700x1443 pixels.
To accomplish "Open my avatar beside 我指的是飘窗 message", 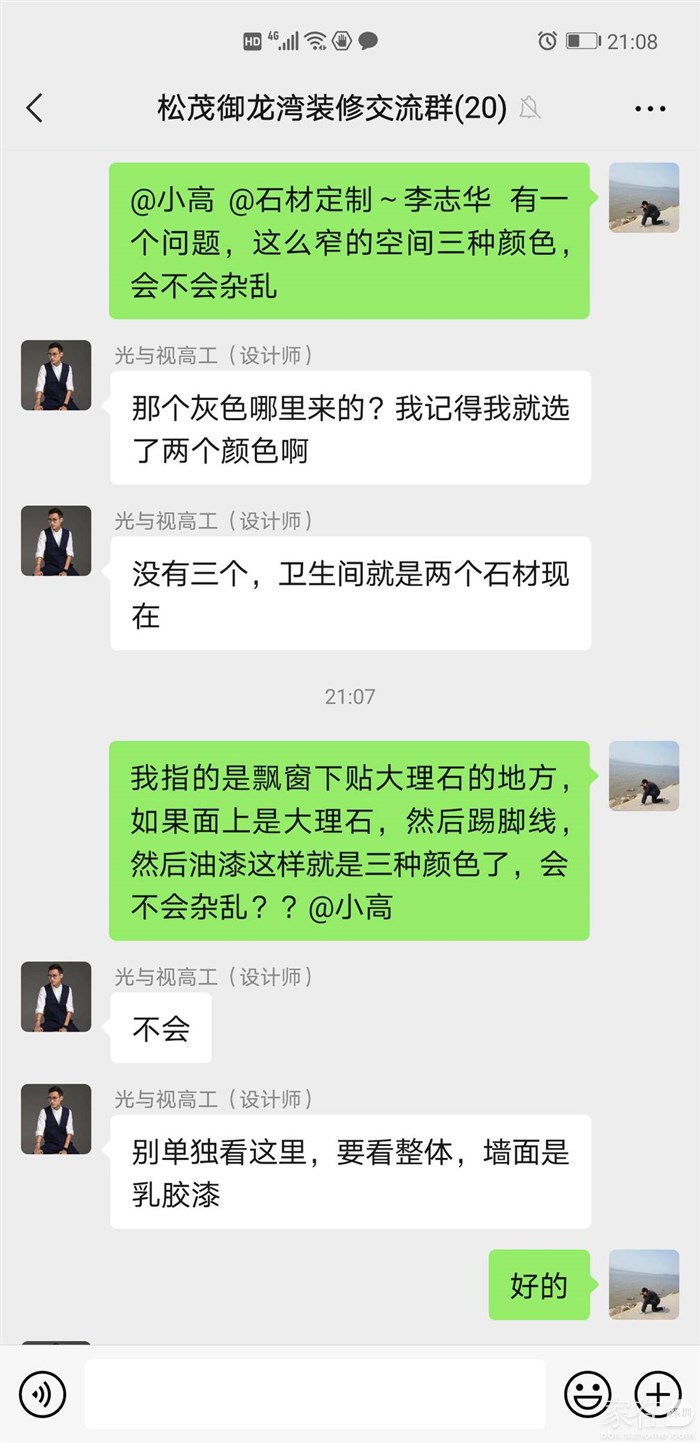I will [x=644, y=776].
